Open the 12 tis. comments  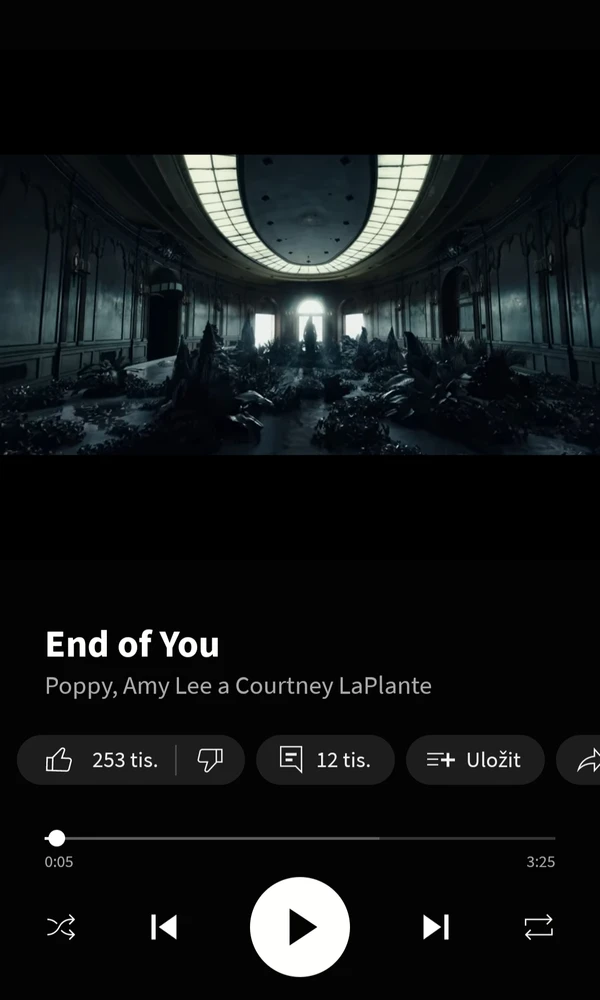325,760
